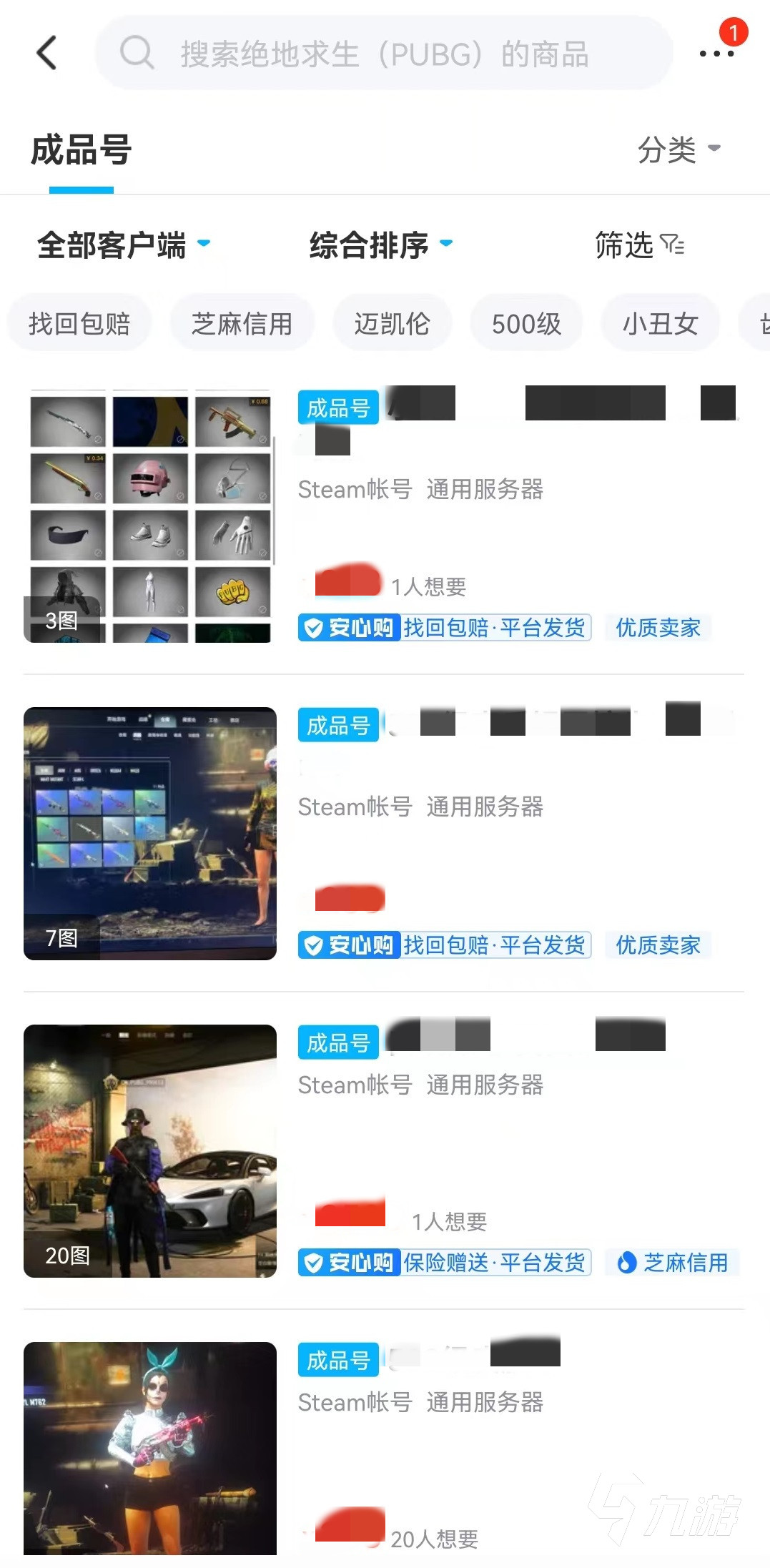Open the listing with 20人想要
This screenshot has width=770, height=1568.
pos(149,1448)
